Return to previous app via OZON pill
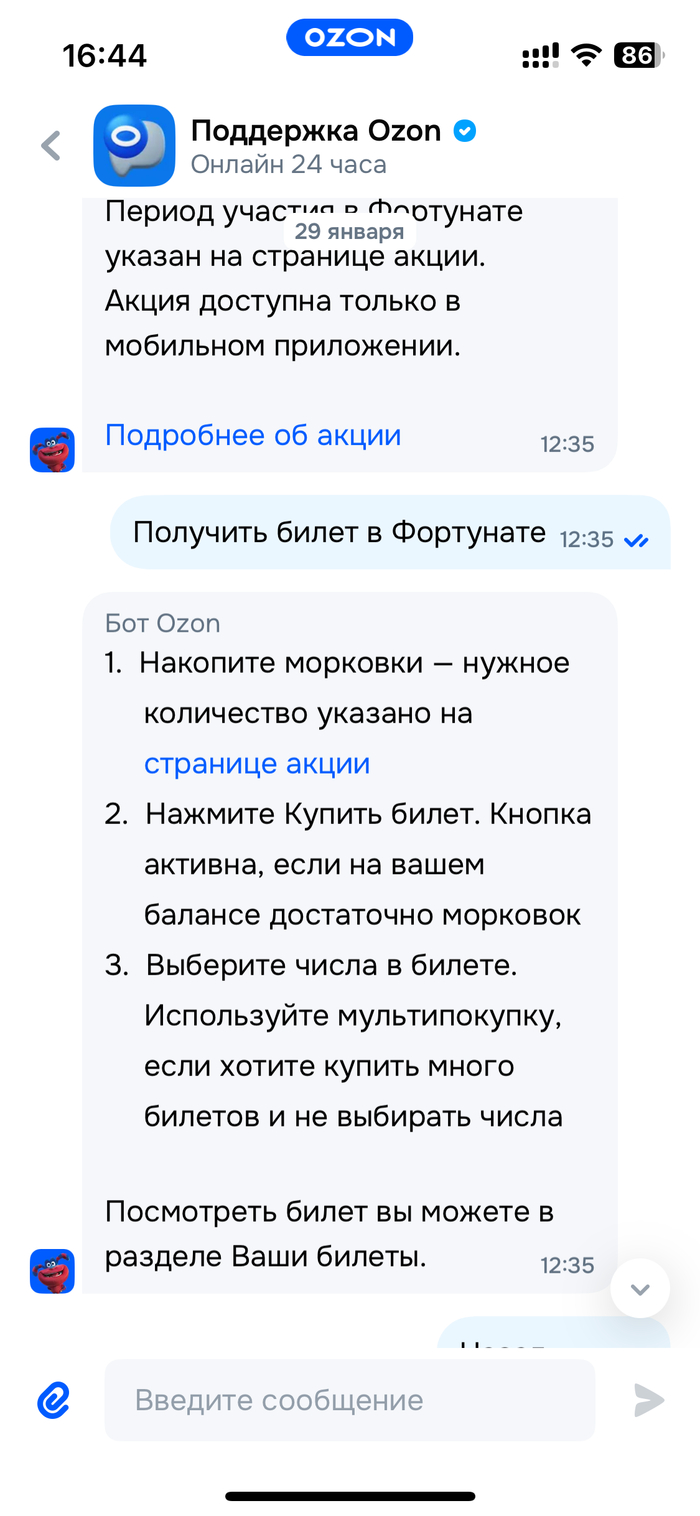 350,38
